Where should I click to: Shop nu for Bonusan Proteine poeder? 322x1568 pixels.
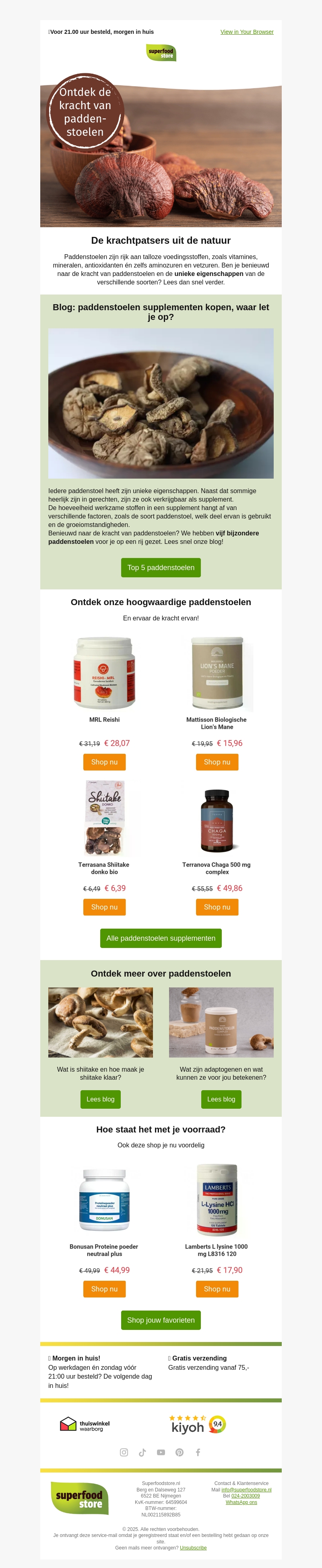(x=104, y=1289)
